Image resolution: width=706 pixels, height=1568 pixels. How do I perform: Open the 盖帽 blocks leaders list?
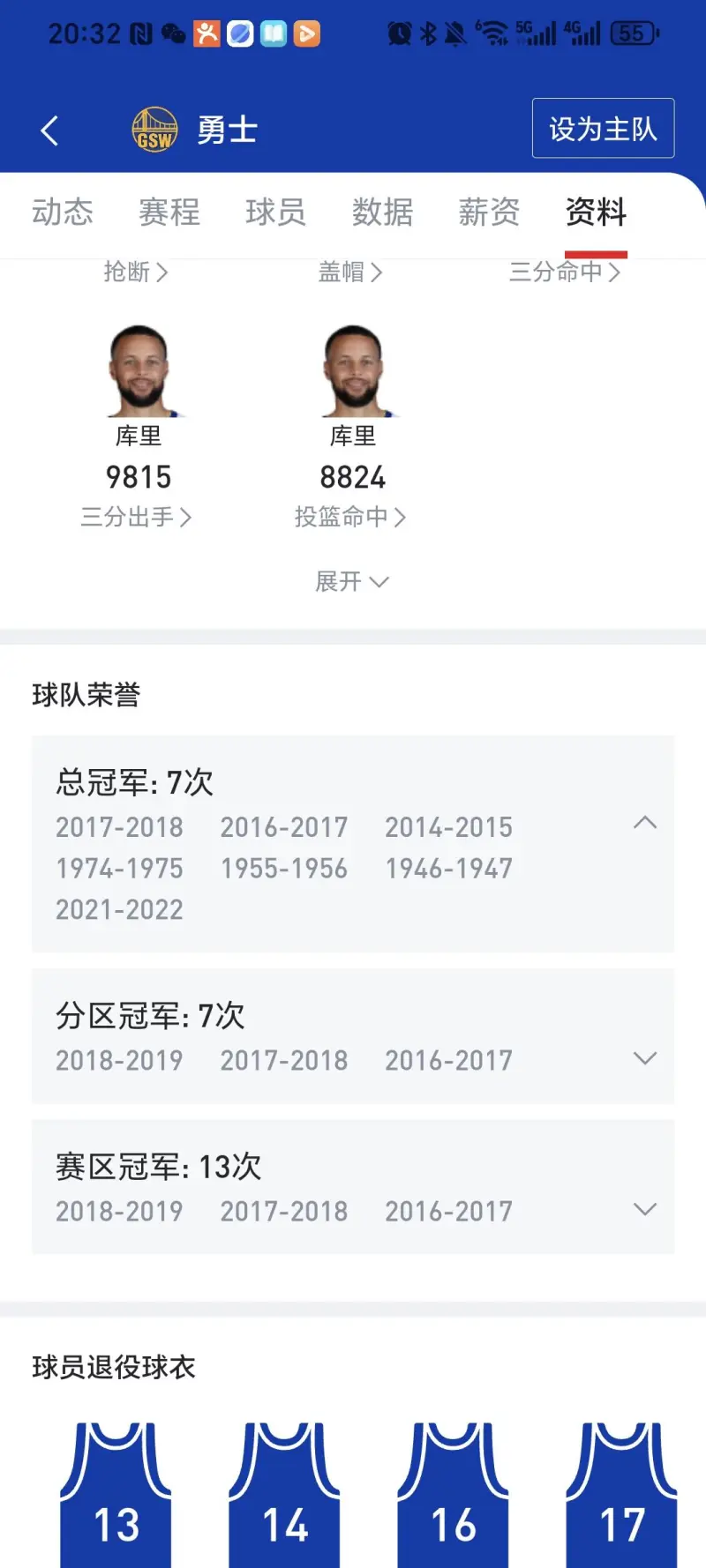(x=351, y=272)
